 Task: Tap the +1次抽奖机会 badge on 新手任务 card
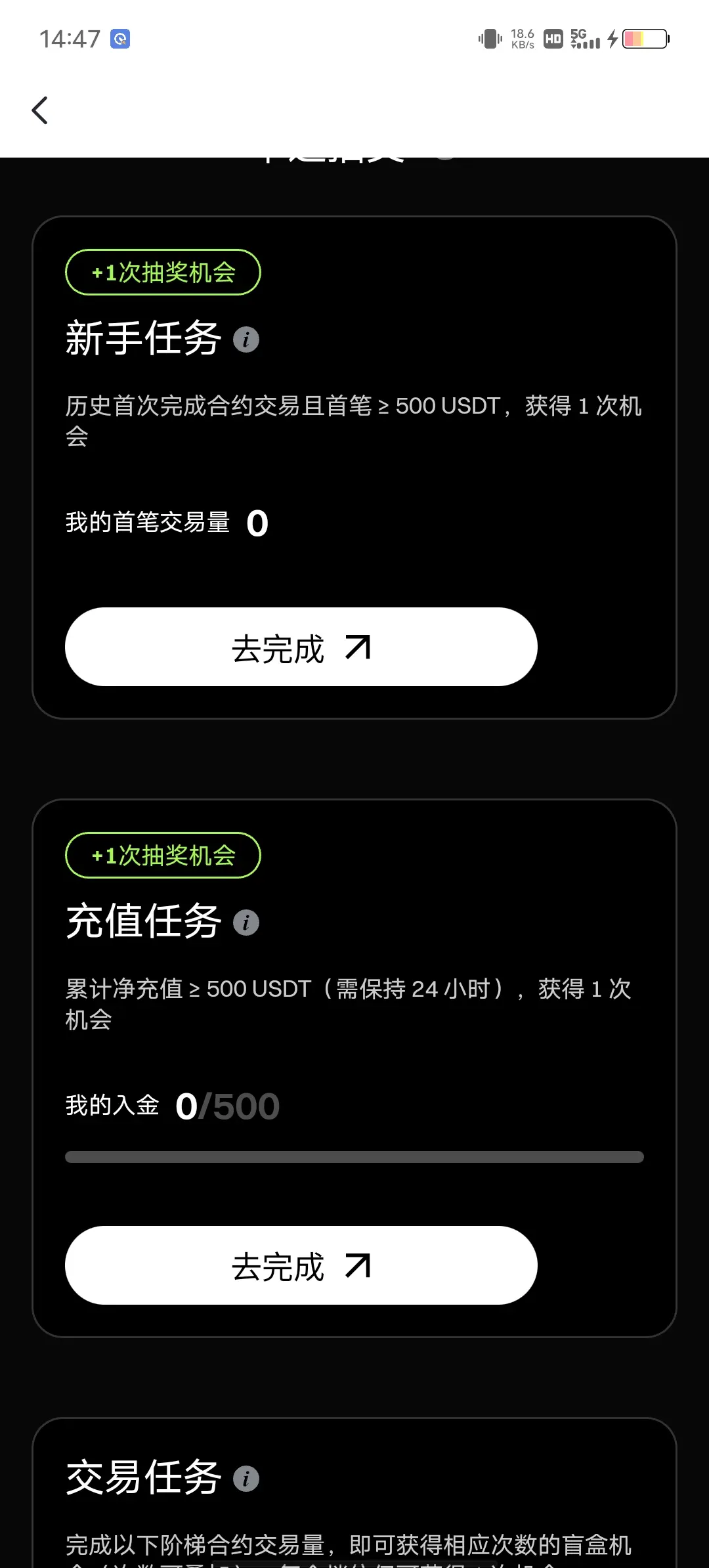162,271
